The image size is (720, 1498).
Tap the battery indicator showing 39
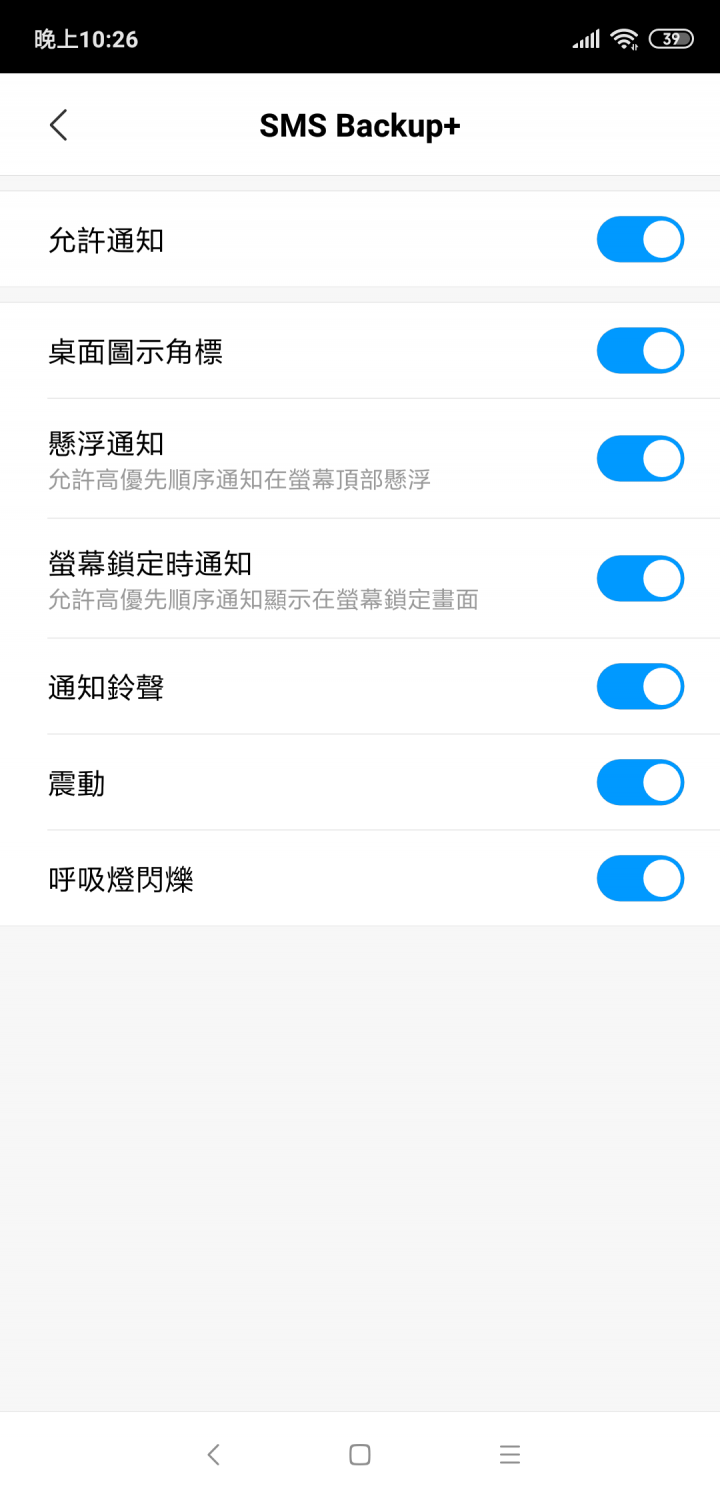672,36
